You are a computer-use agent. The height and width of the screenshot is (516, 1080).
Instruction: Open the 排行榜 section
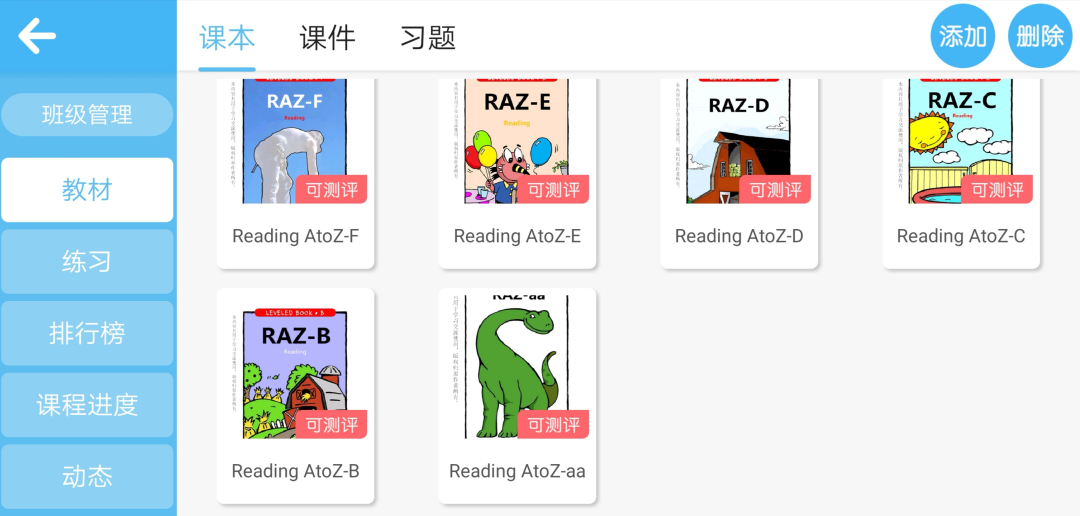(x=87, y=333)
